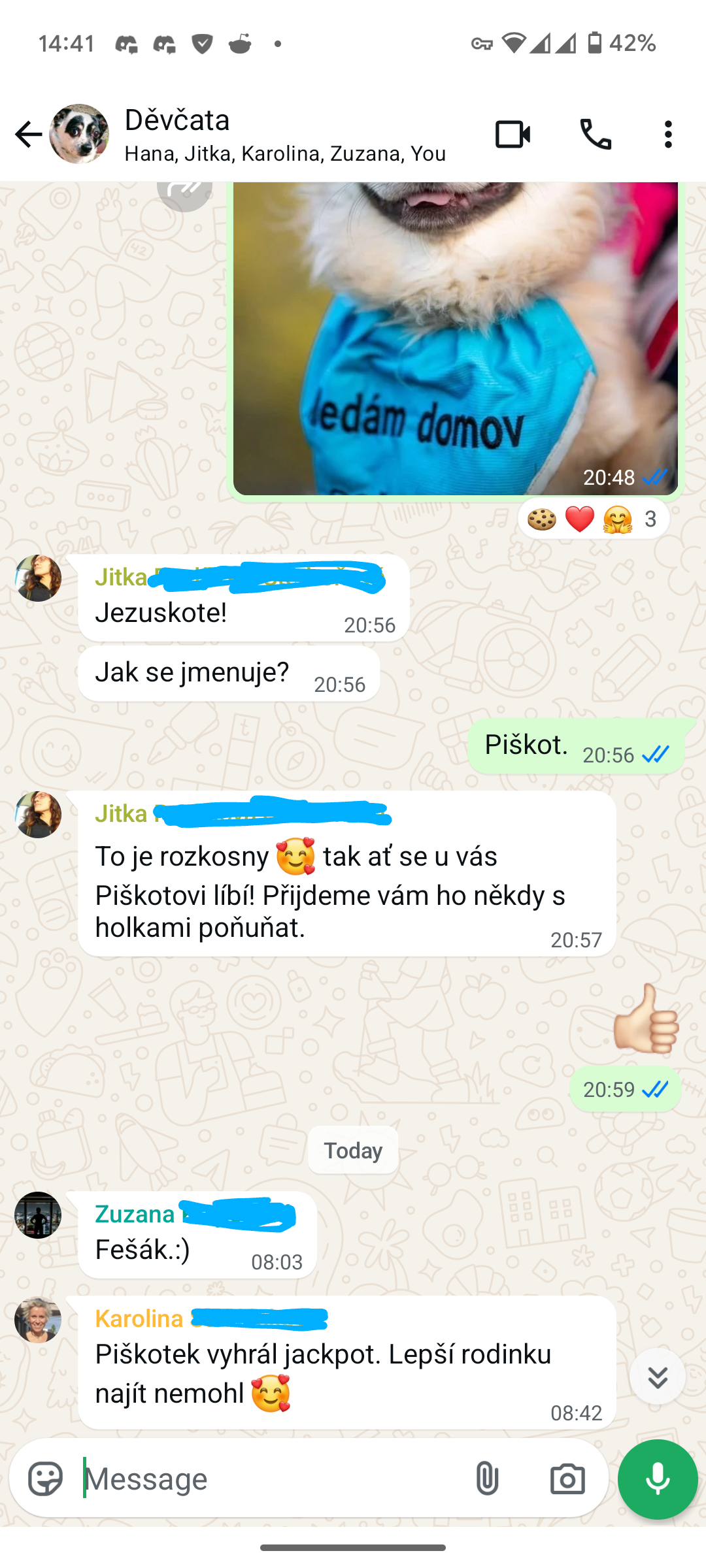The width and height of the screenshot is (706, 1568).
Task: Open Karolina's profile picture
Action: click(38, 1320)
